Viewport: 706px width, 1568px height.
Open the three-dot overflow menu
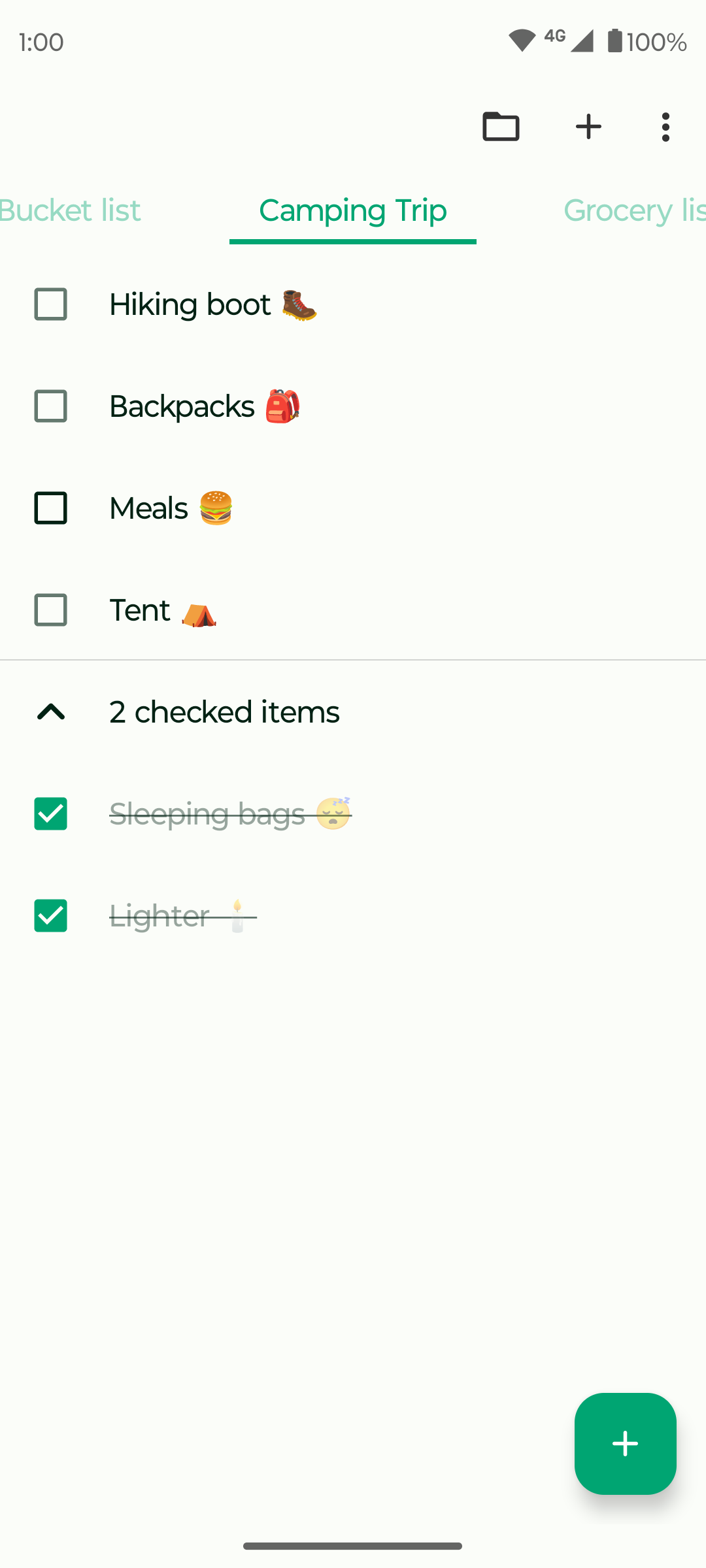[x=665, y=127]
